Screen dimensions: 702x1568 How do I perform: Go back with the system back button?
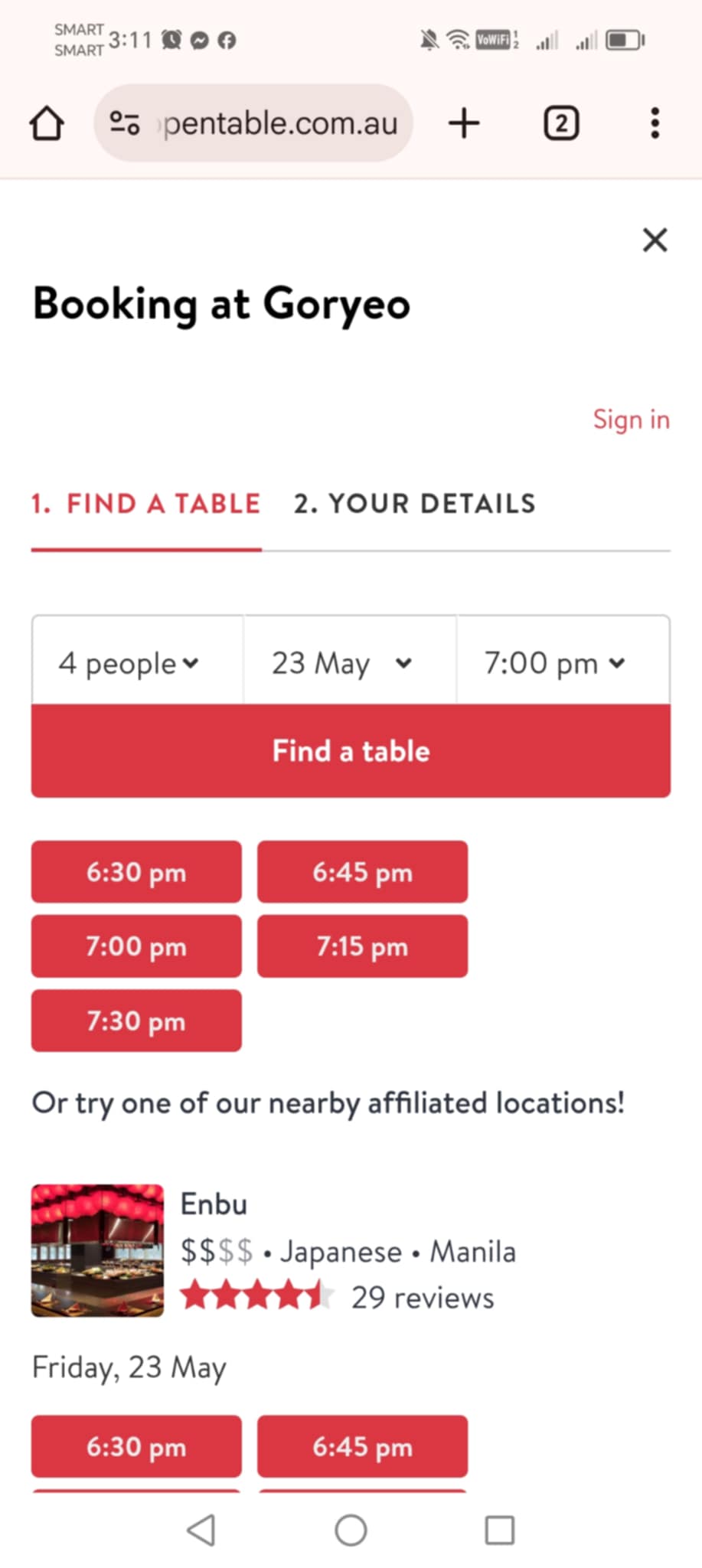click(201, 1530)
